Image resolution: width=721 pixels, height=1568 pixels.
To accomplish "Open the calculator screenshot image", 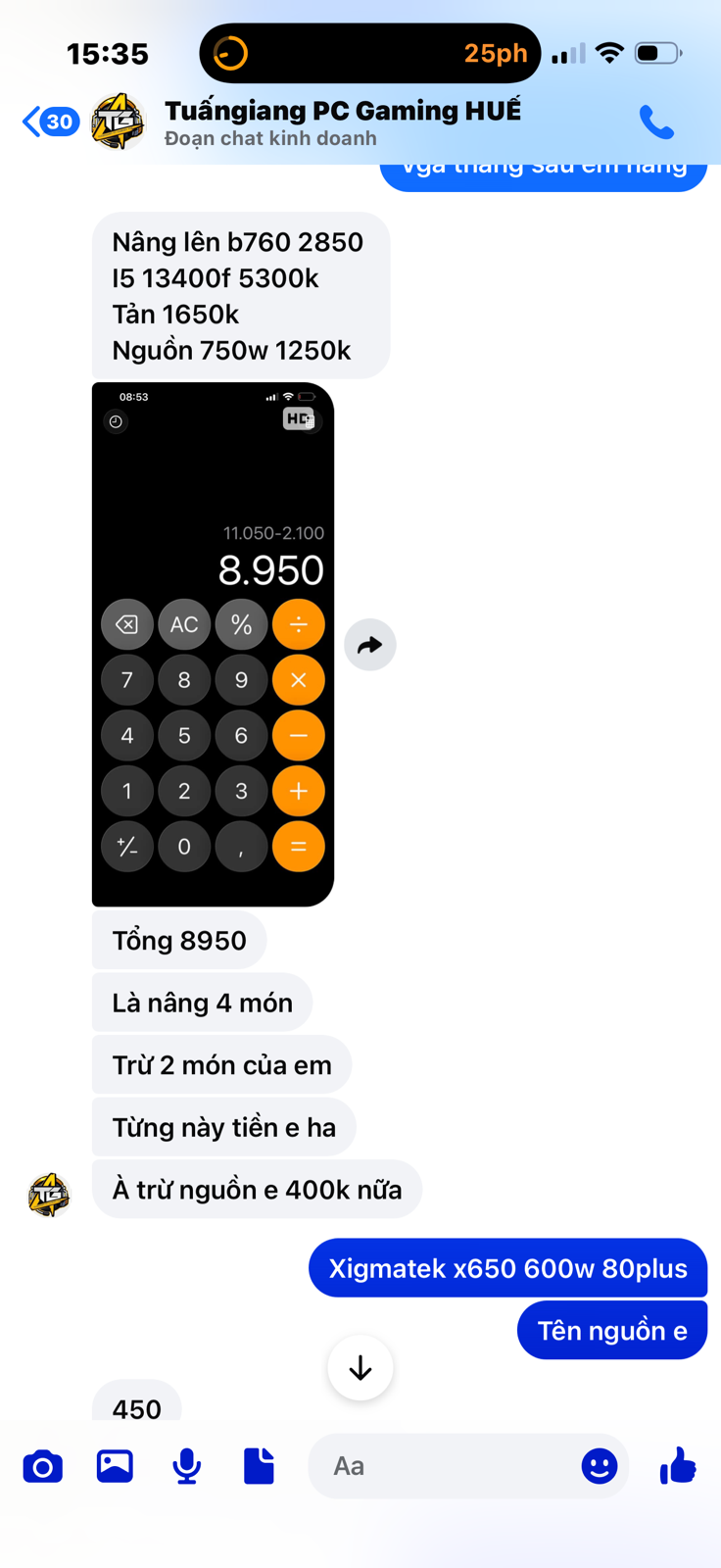I will click(213, 644).
